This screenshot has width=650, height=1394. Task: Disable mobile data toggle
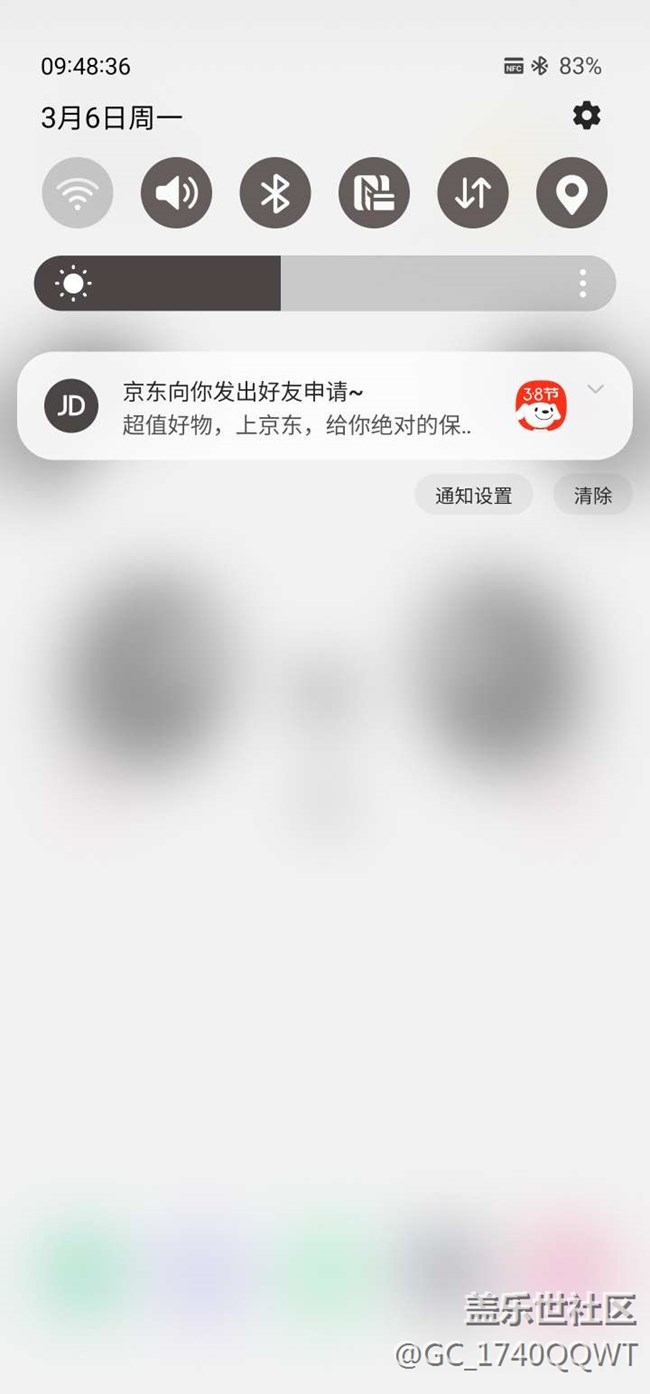pos(473,193)
